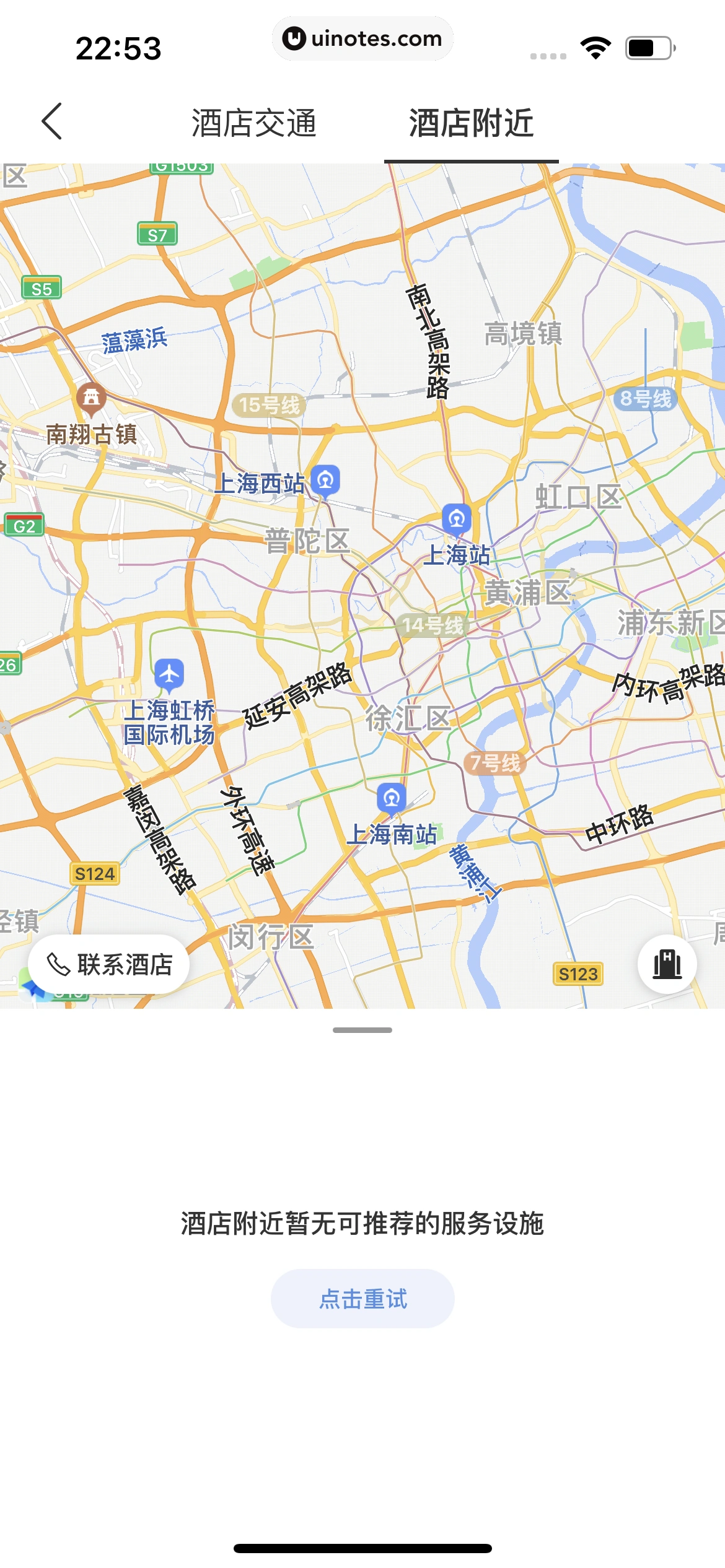Tap the hotel location icon on map

667,964
